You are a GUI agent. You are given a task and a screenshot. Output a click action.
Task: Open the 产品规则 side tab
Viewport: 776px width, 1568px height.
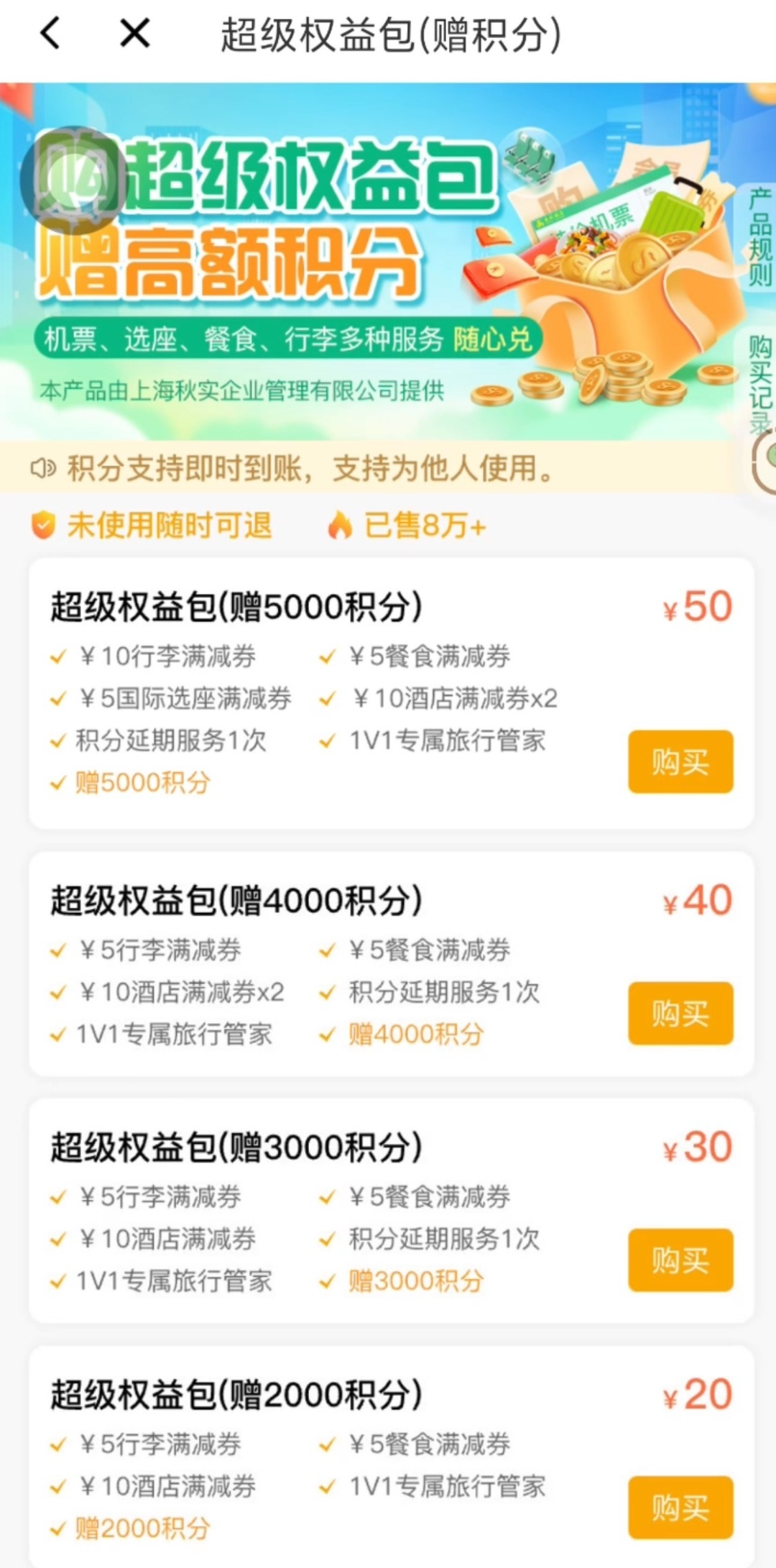click(x=759, y=237)
